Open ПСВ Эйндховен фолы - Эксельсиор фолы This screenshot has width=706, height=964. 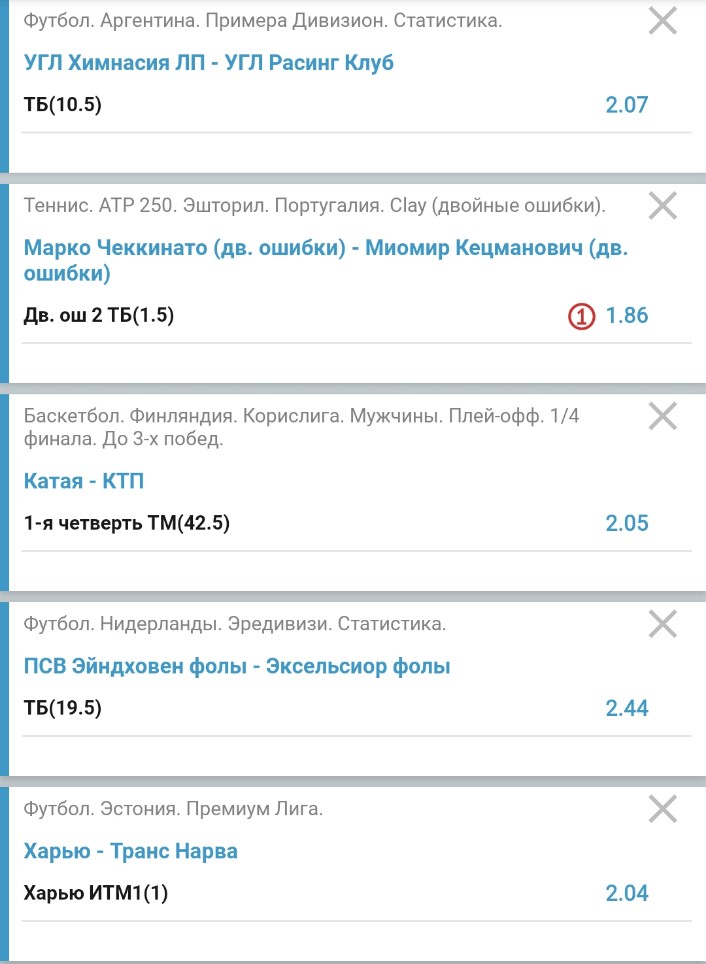point(237,666)
